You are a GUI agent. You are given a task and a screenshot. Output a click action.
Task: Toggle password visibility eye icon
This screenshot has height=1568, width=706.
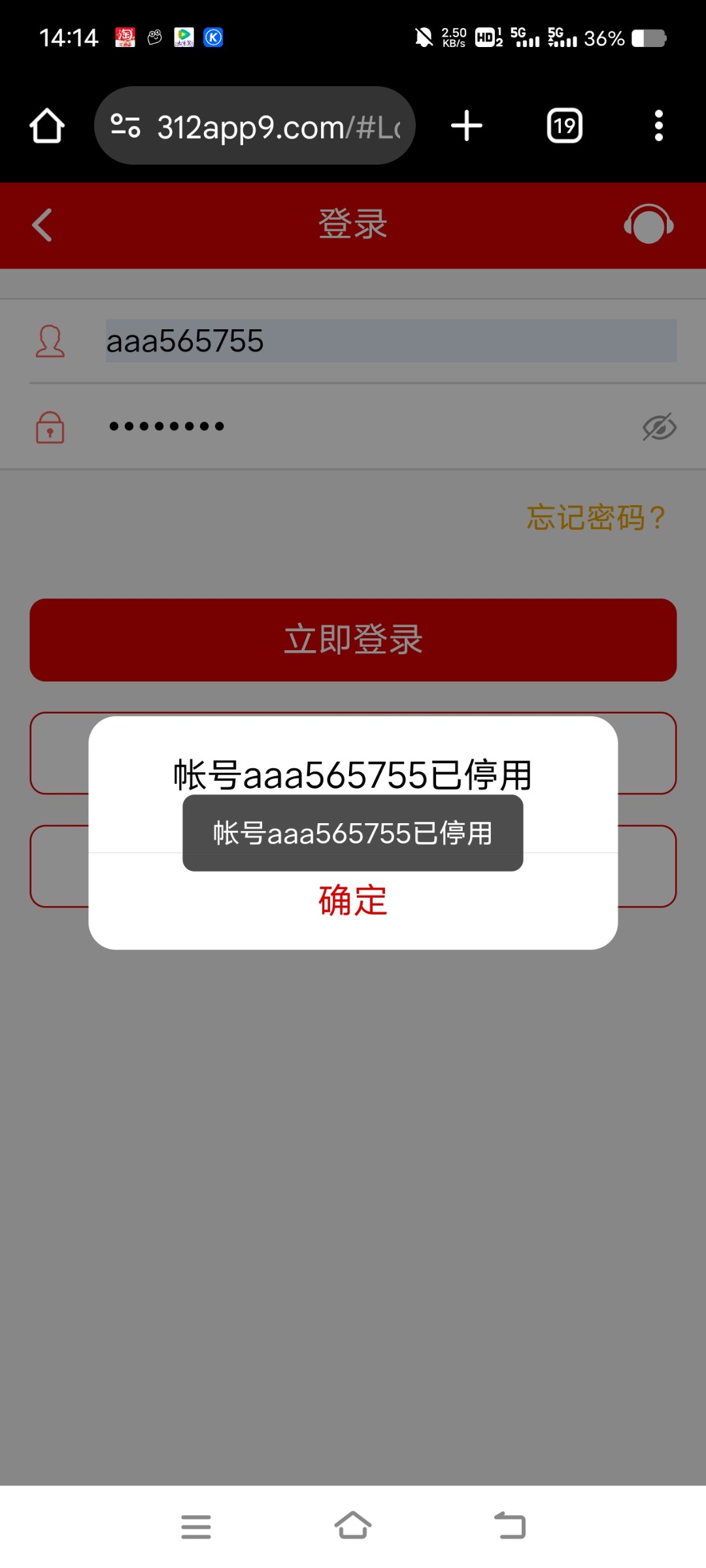tap(659, 427)
